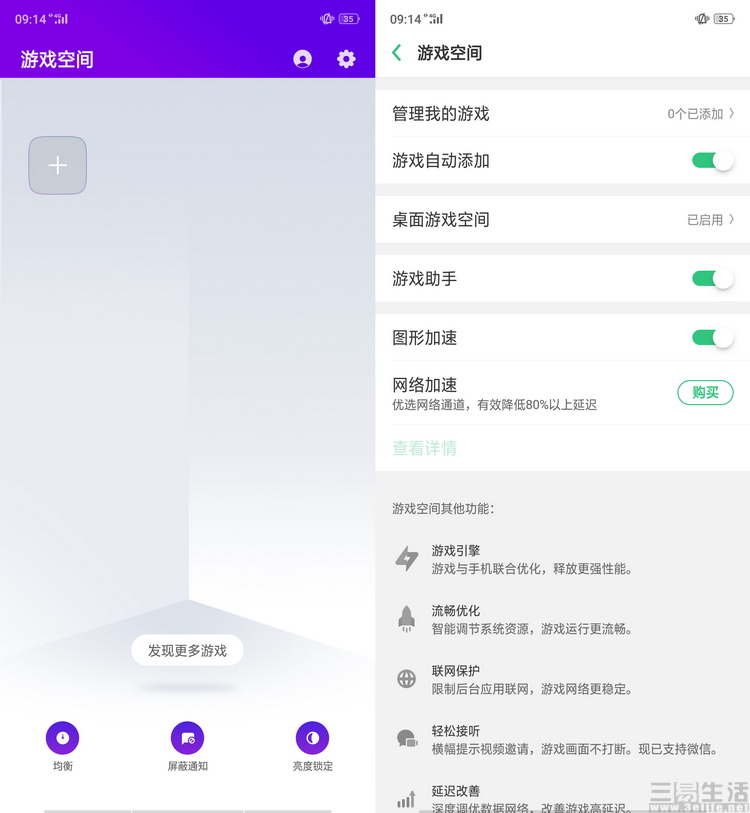This screenshot has height=813, width=750.
Task: Open the profile icon in 游戏空间
Action: (x=302, y=59)
